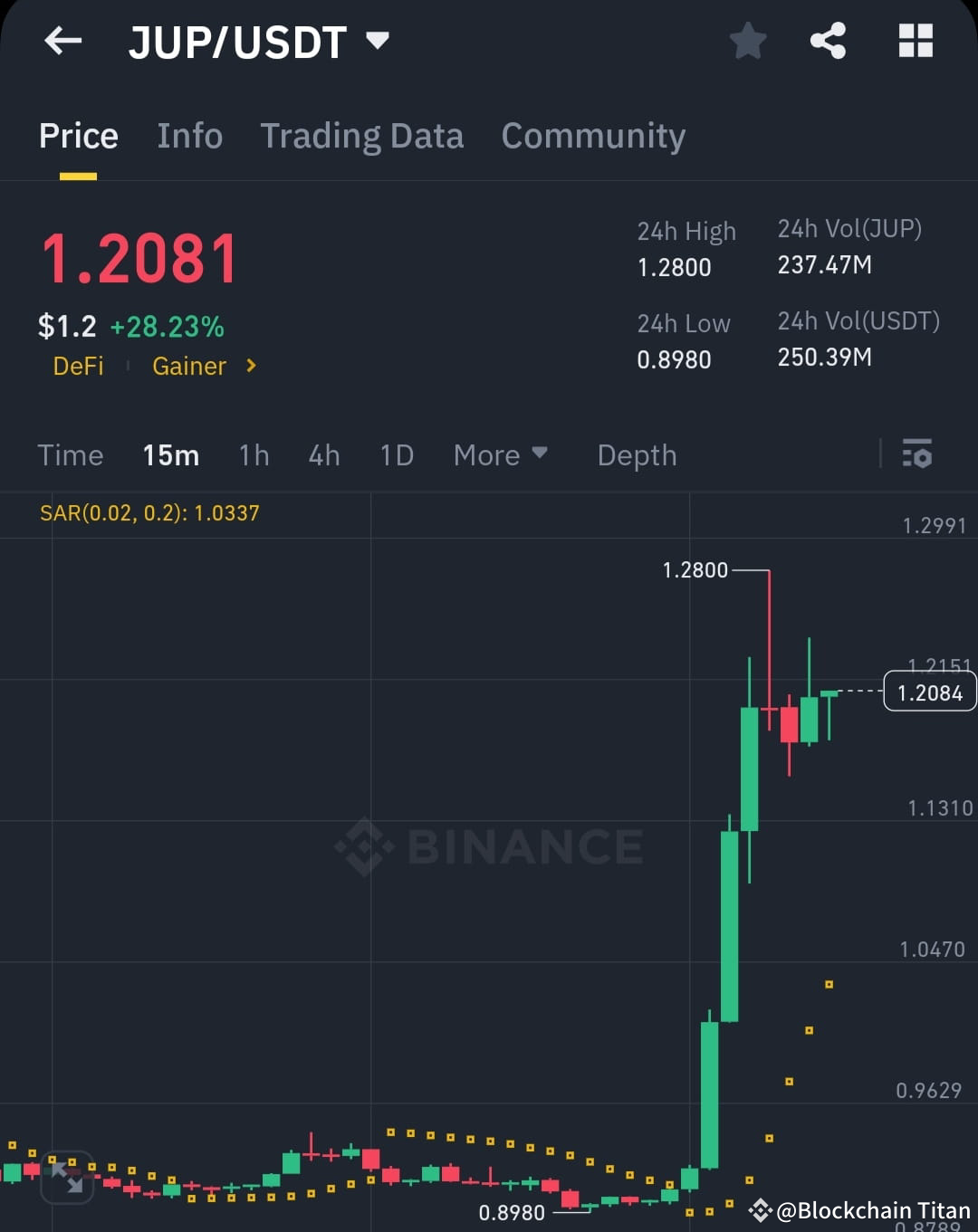Image resolution: width=978 pixels, height=1232 pixels.
Task: Open the JUP/USDT pair selector dropdown
Action: tap(378, 40)
